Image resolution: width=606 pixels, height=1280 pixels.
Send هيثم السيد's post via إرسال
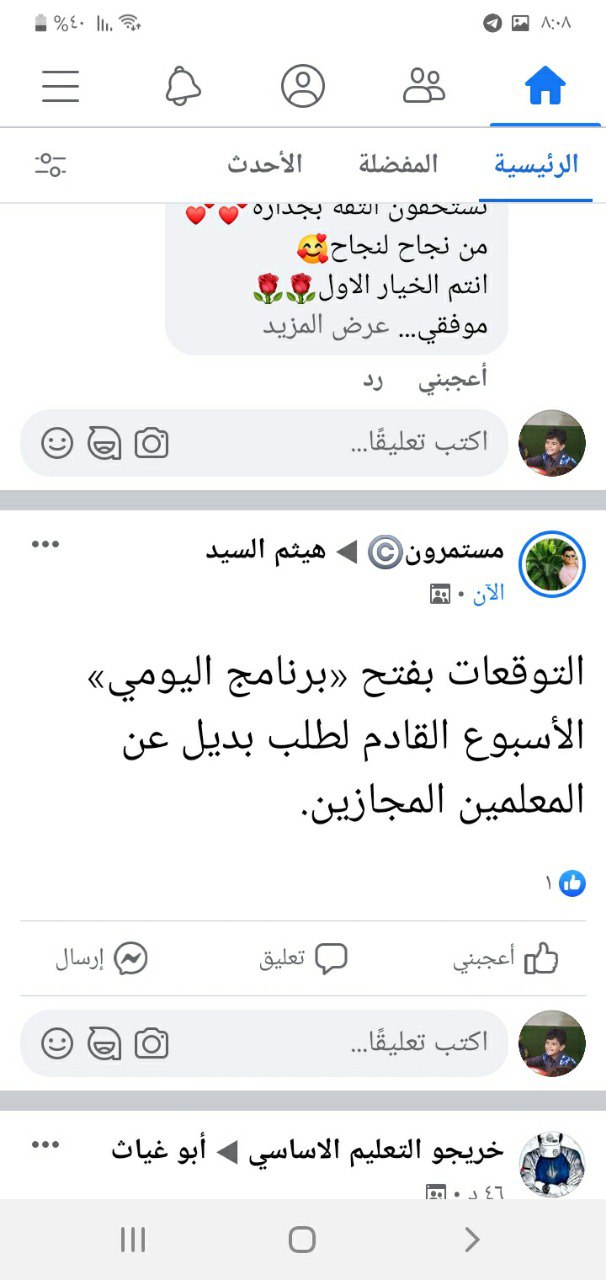101,959
